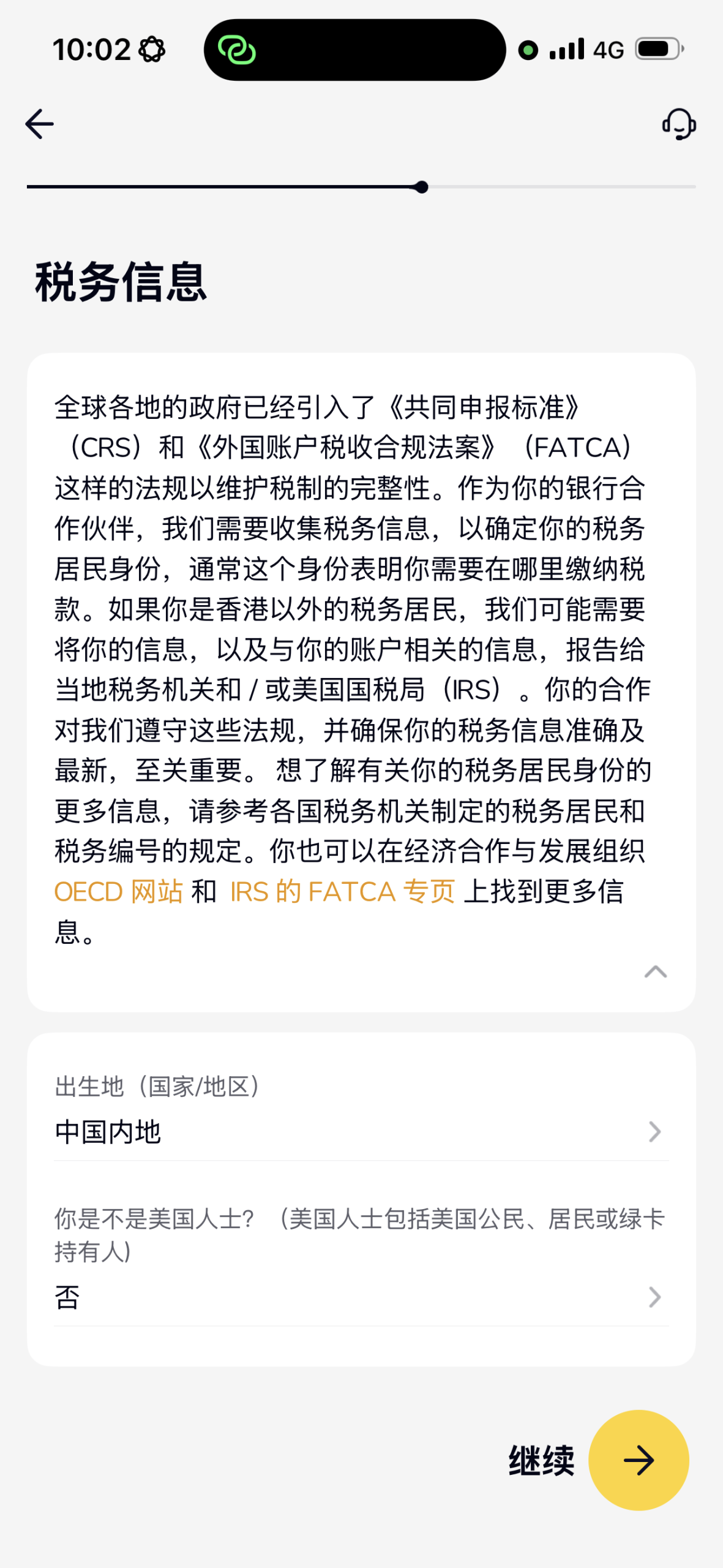
Task: Open the OECD 网站 link
Action: click(x=119, y=892)
